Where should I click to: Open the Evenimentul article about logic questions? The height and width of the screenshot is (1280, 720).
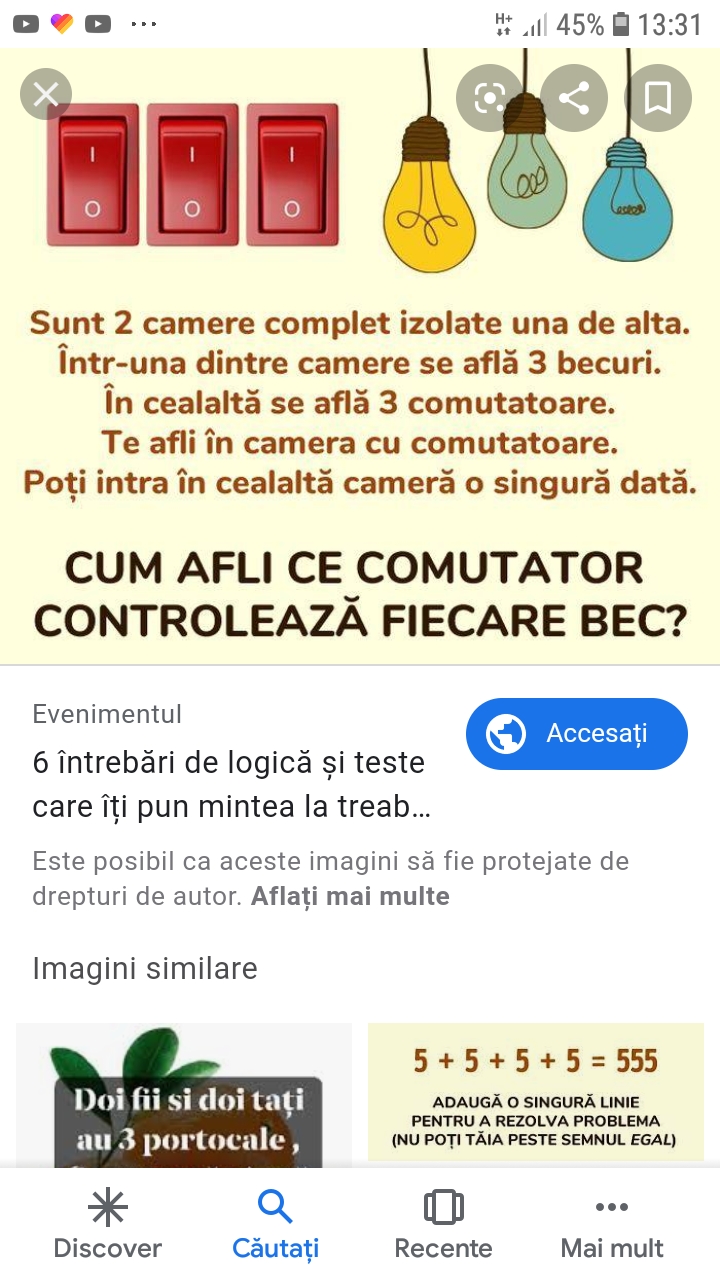coord(230,784)
